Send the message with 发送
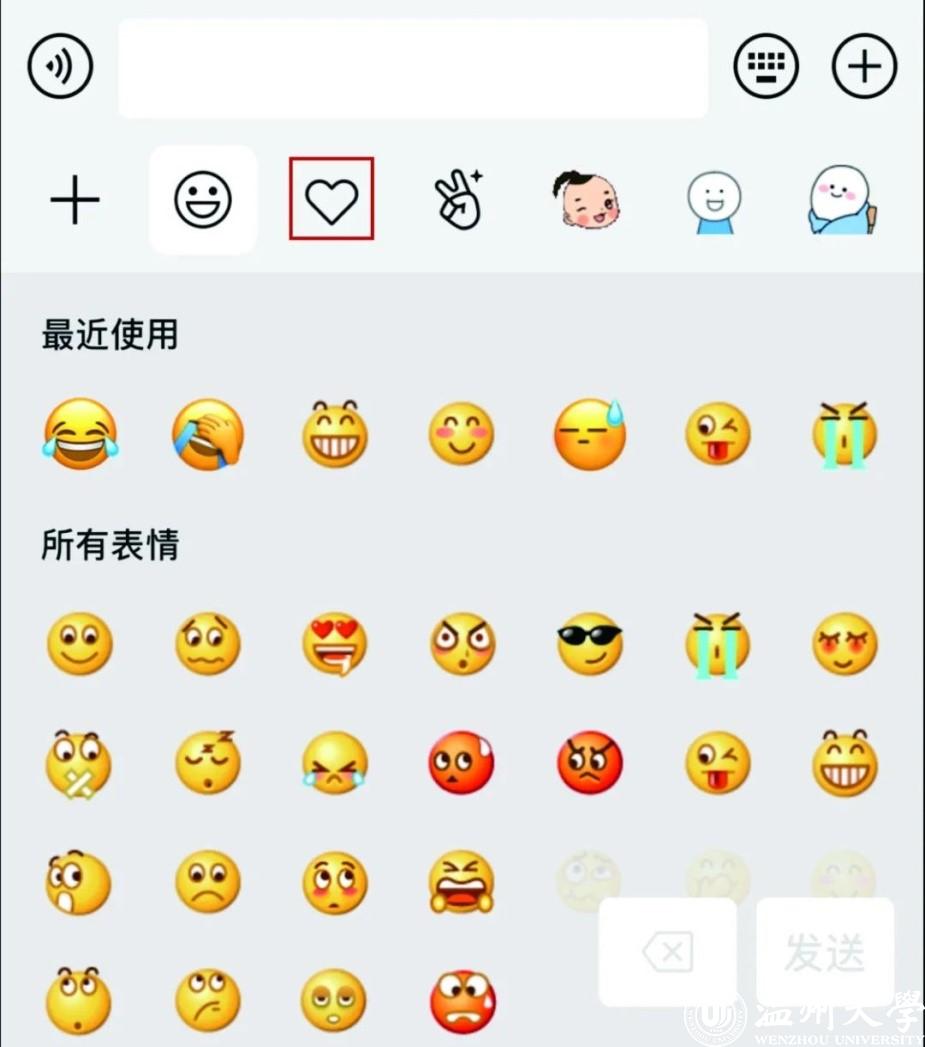This screenshot has height=1047, width=925. tap(824, 952)
